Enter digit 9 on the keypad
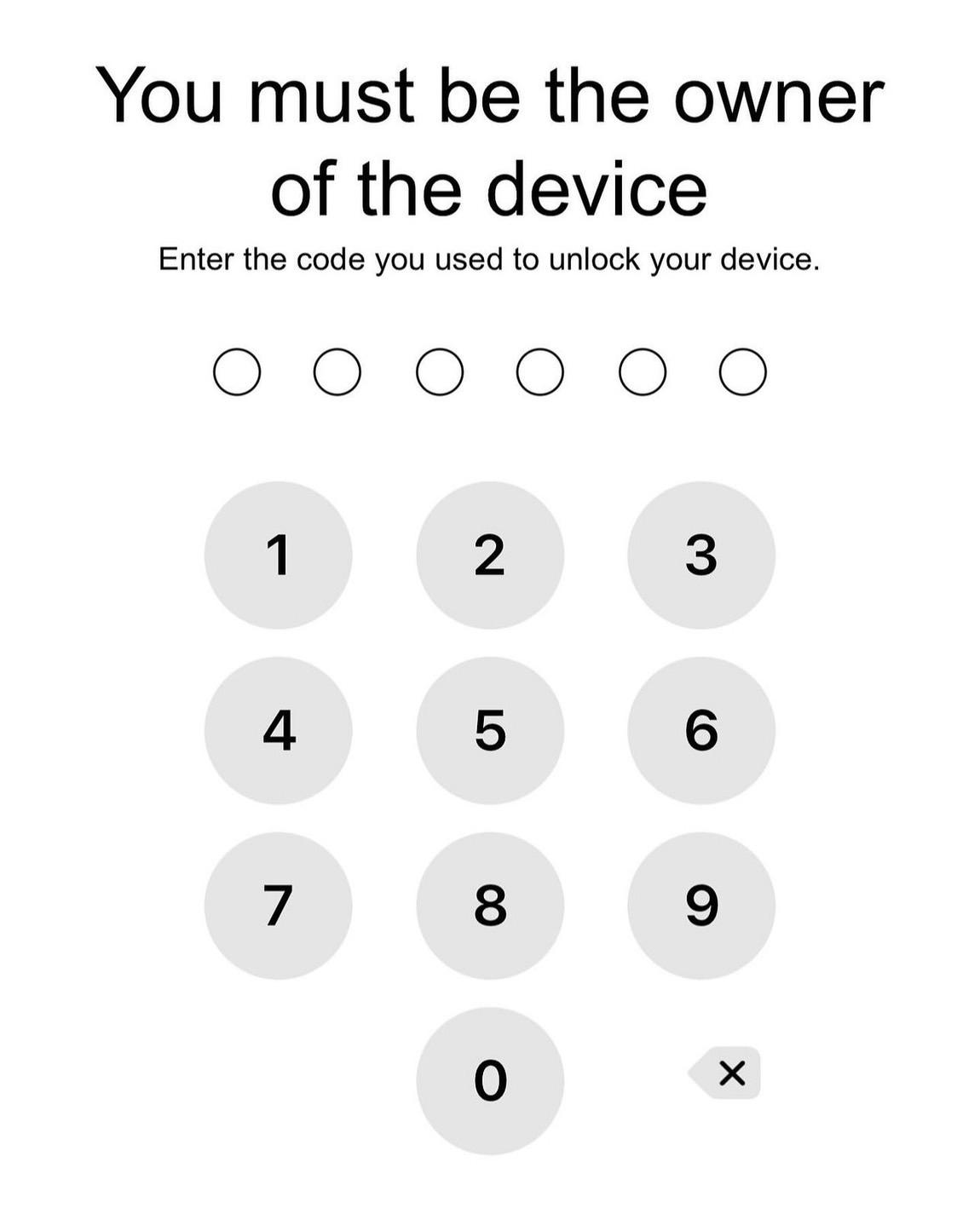The height and width of the screenshot is (1214, 980). [701, 906]
